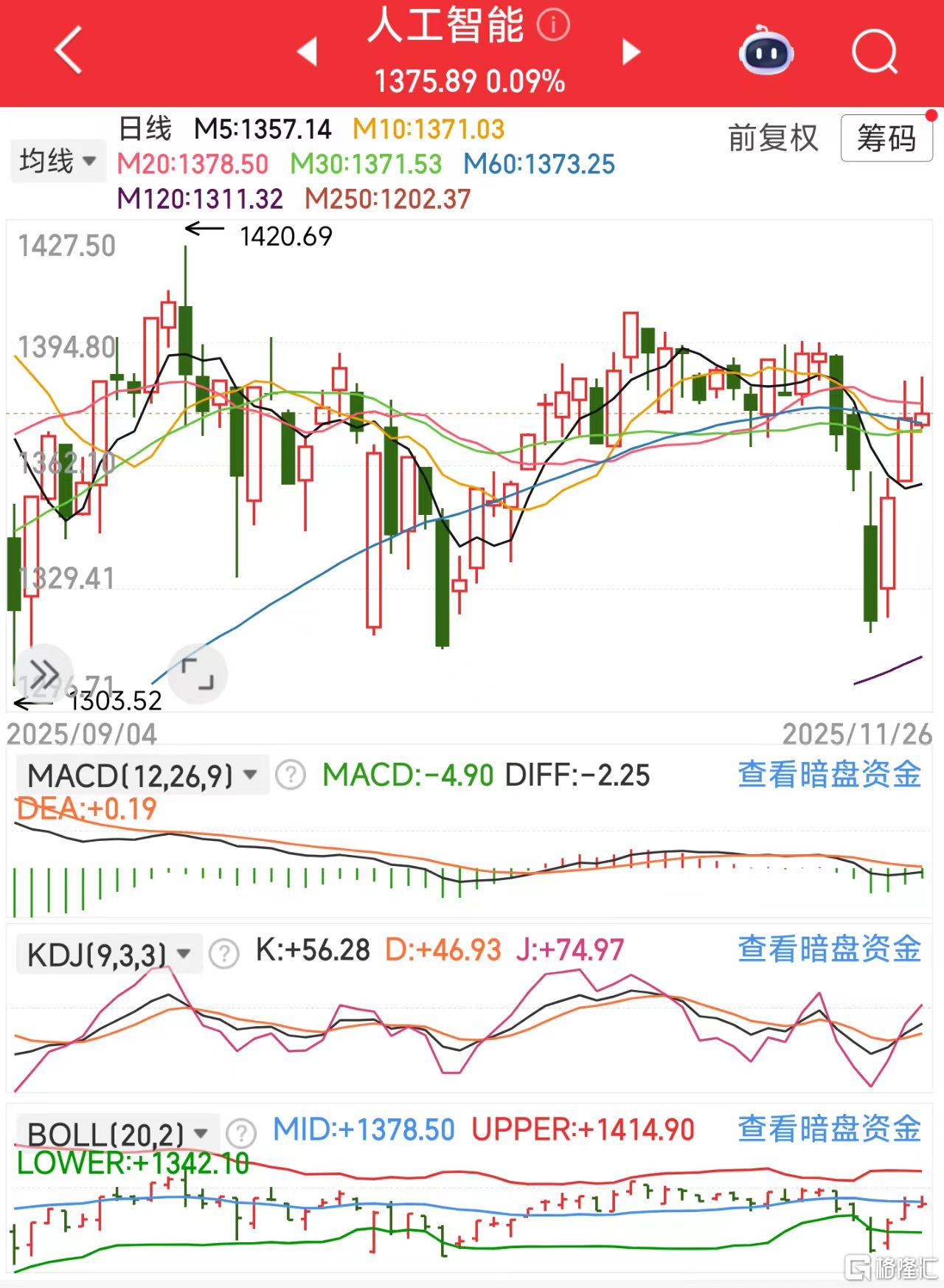Open search with the magnifier icon

[x=875, y=52]
